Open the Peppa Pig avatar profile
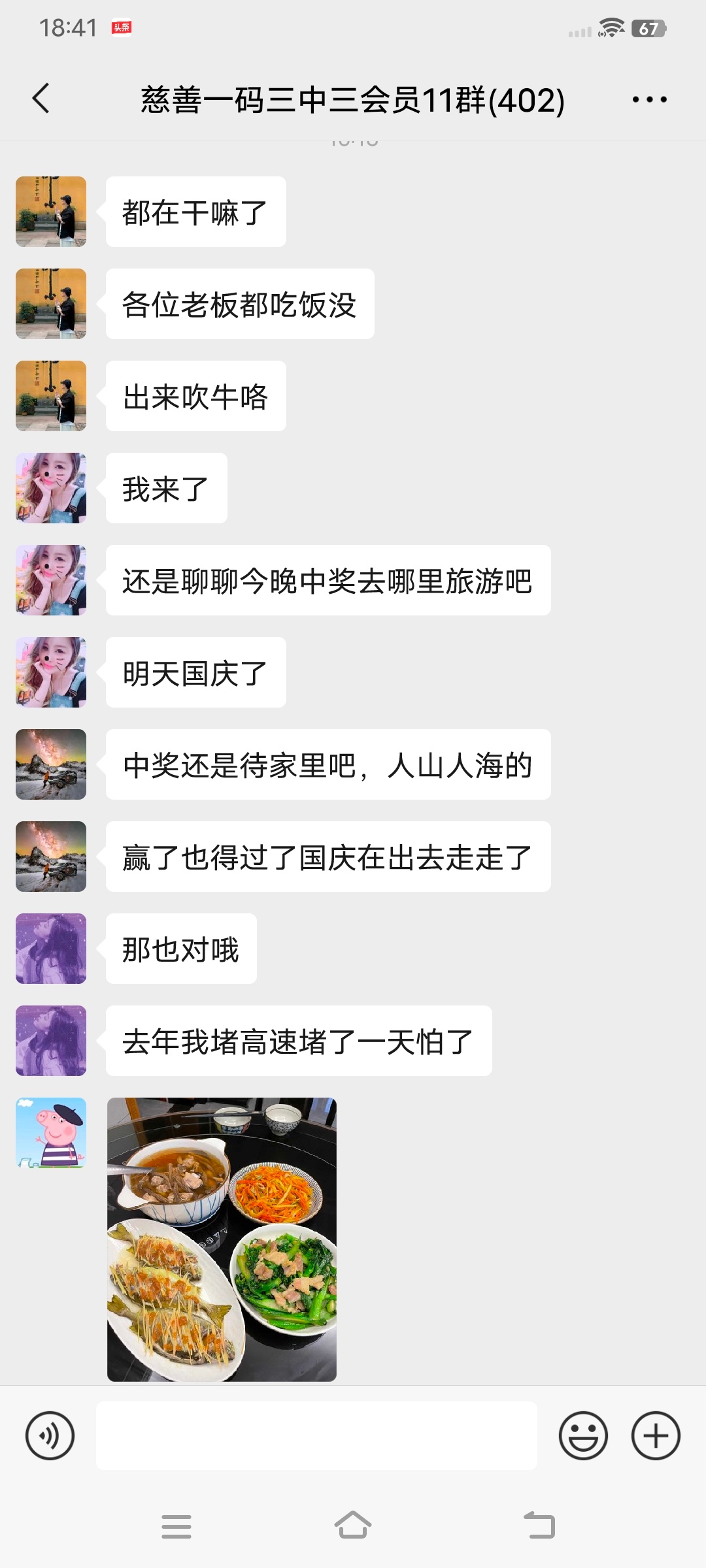The image size is (706, 1568). point(51,1132)
